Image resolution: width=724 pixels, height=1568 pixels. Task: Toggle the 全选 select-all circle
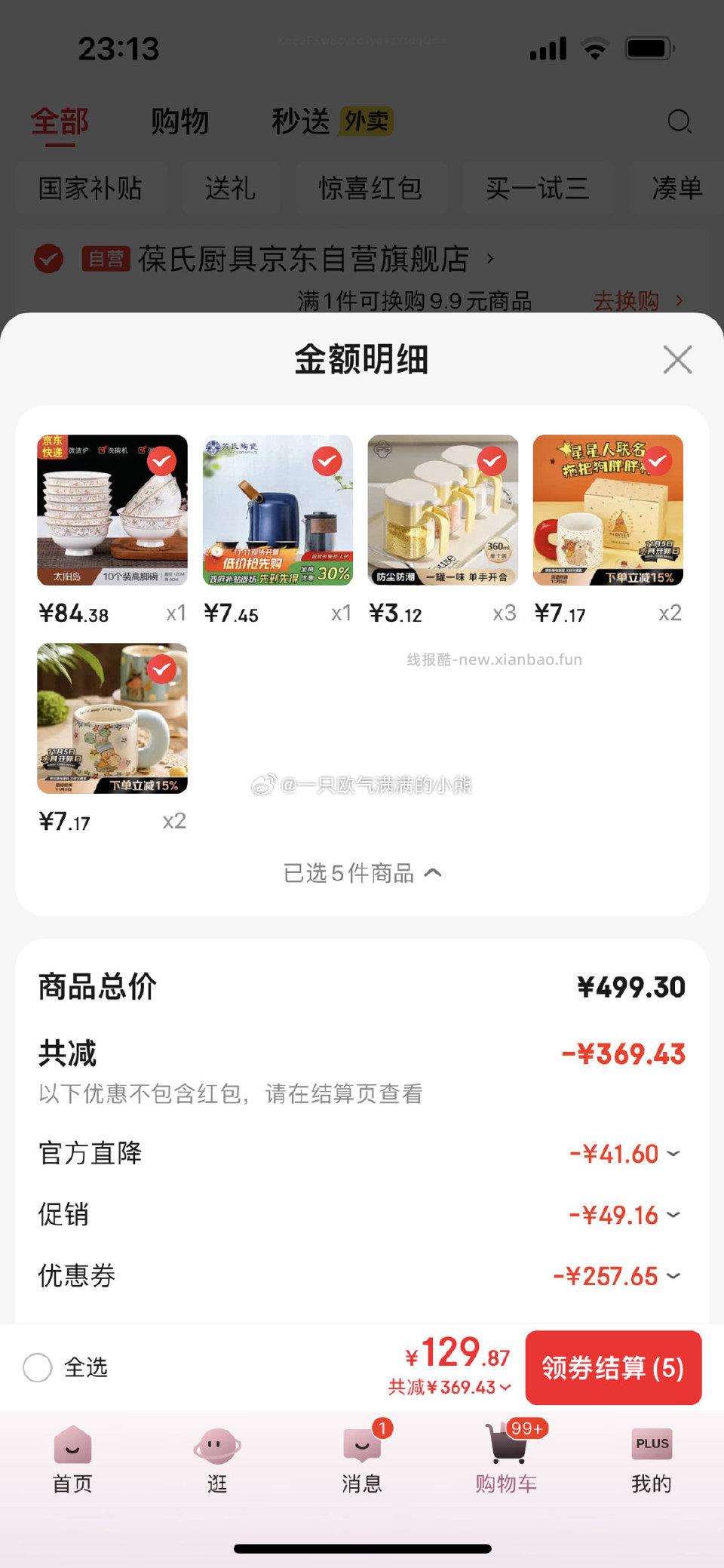(37, 1368)
